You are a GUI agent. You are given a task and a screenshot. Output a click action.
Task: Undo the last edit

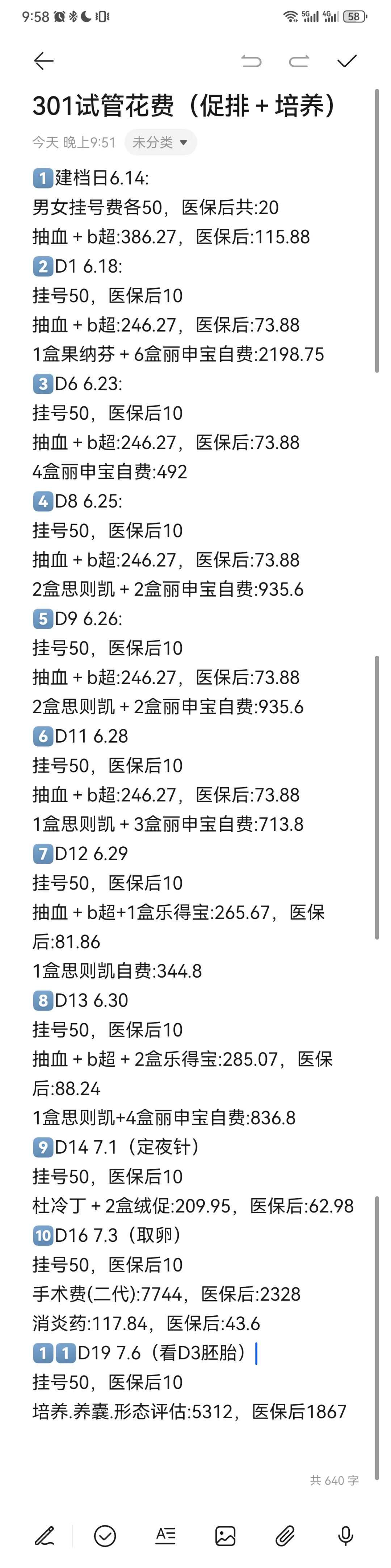(x=251, y=61)
